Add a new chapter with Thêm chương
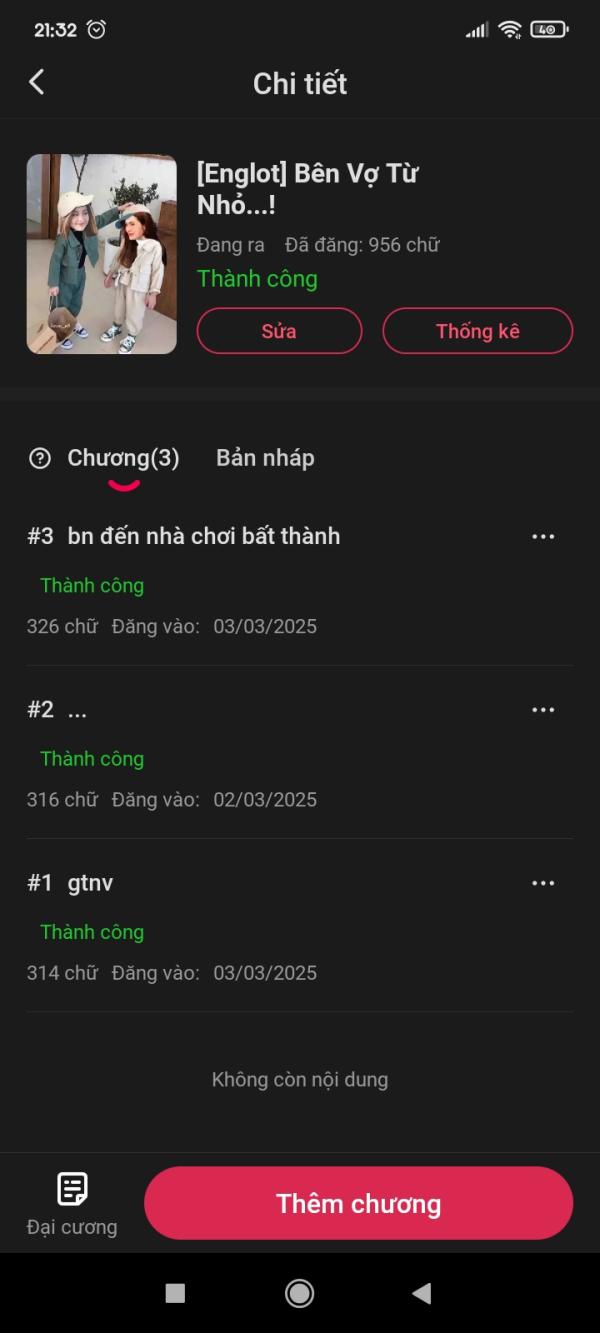The height and width of the screenshot is (1333, 600). pos(358,1204)
